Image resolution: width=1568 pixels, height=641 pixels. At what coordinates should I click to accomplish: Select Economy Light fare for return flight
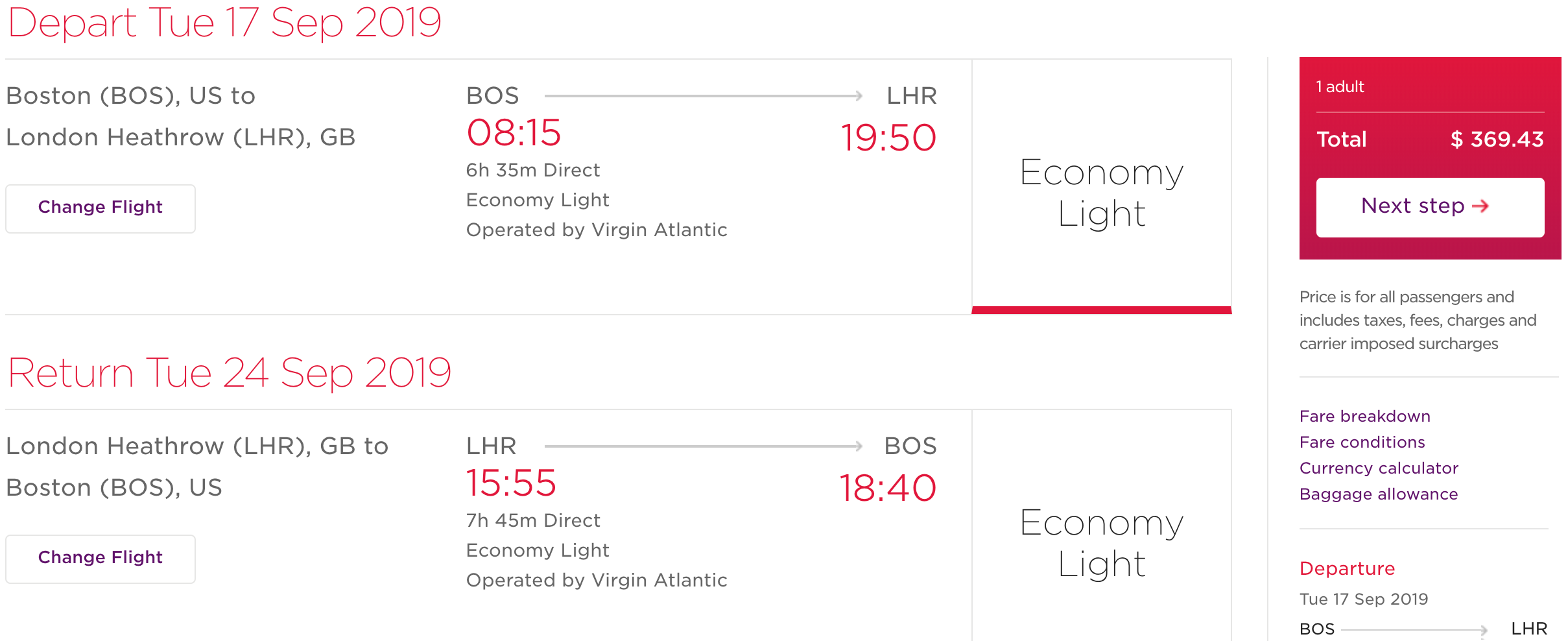pos(1101,542)
